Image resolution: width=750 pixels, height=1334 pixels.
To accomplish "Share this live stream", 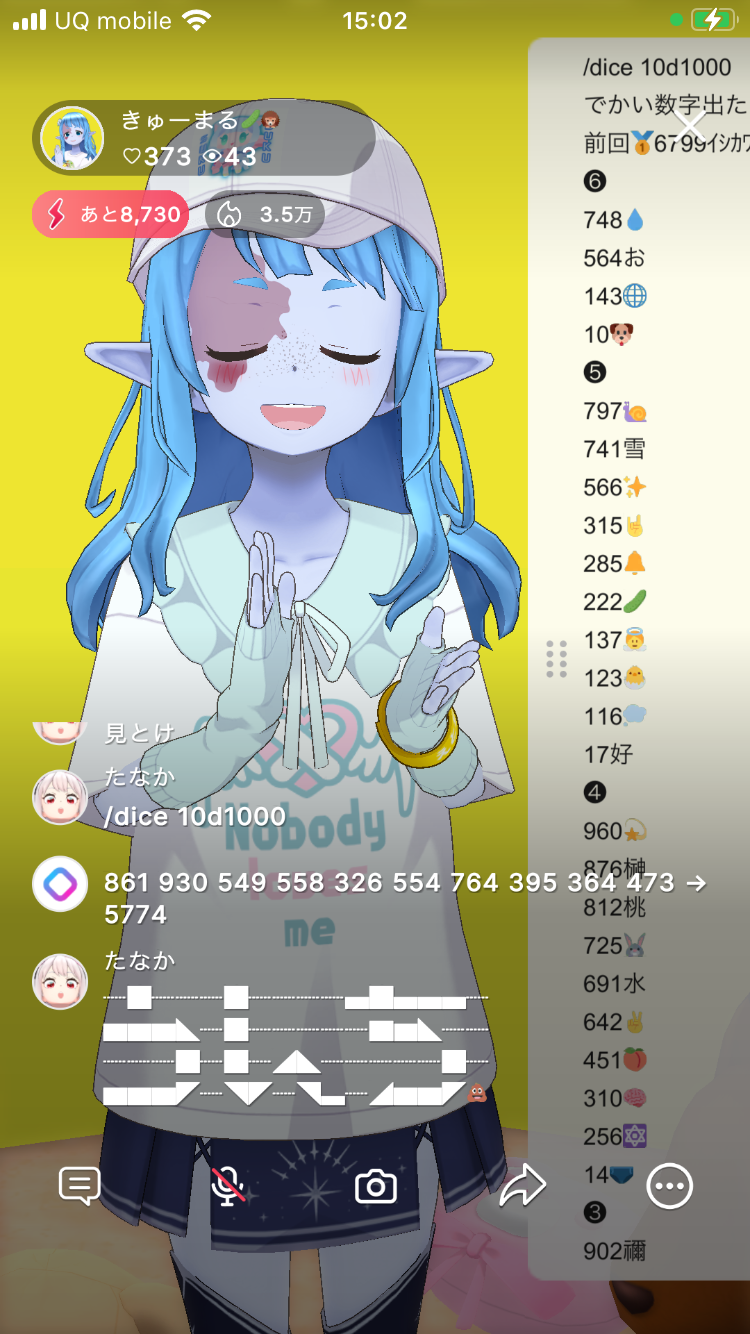I will click(522, 1186).
